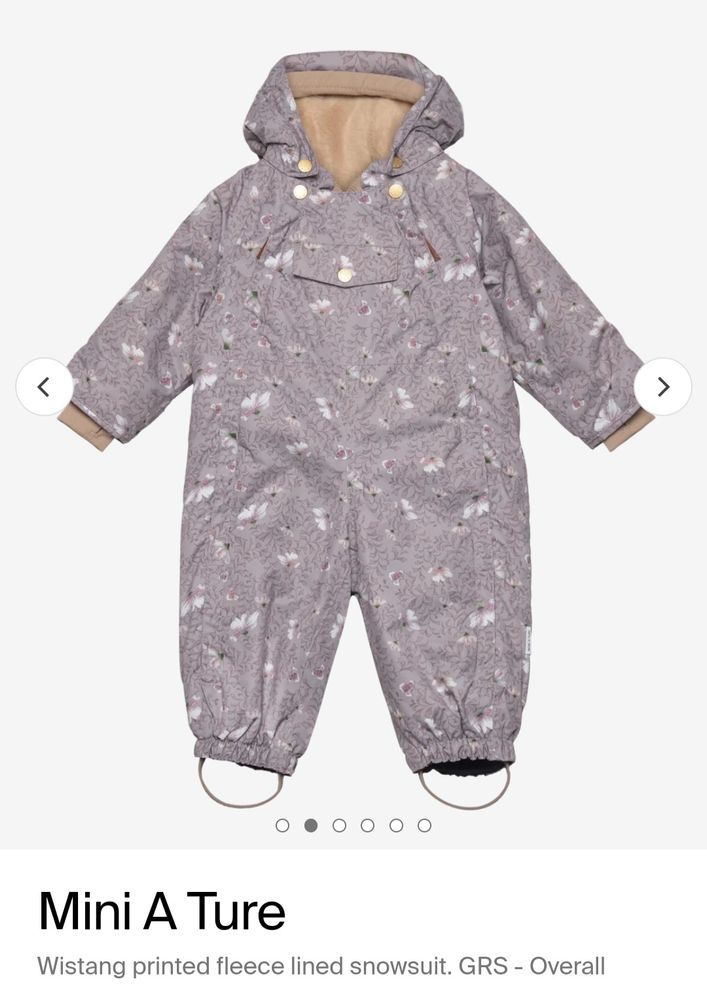The image size is (707, 1000).
Task: Show the previous product image
Action: point(44,387)
